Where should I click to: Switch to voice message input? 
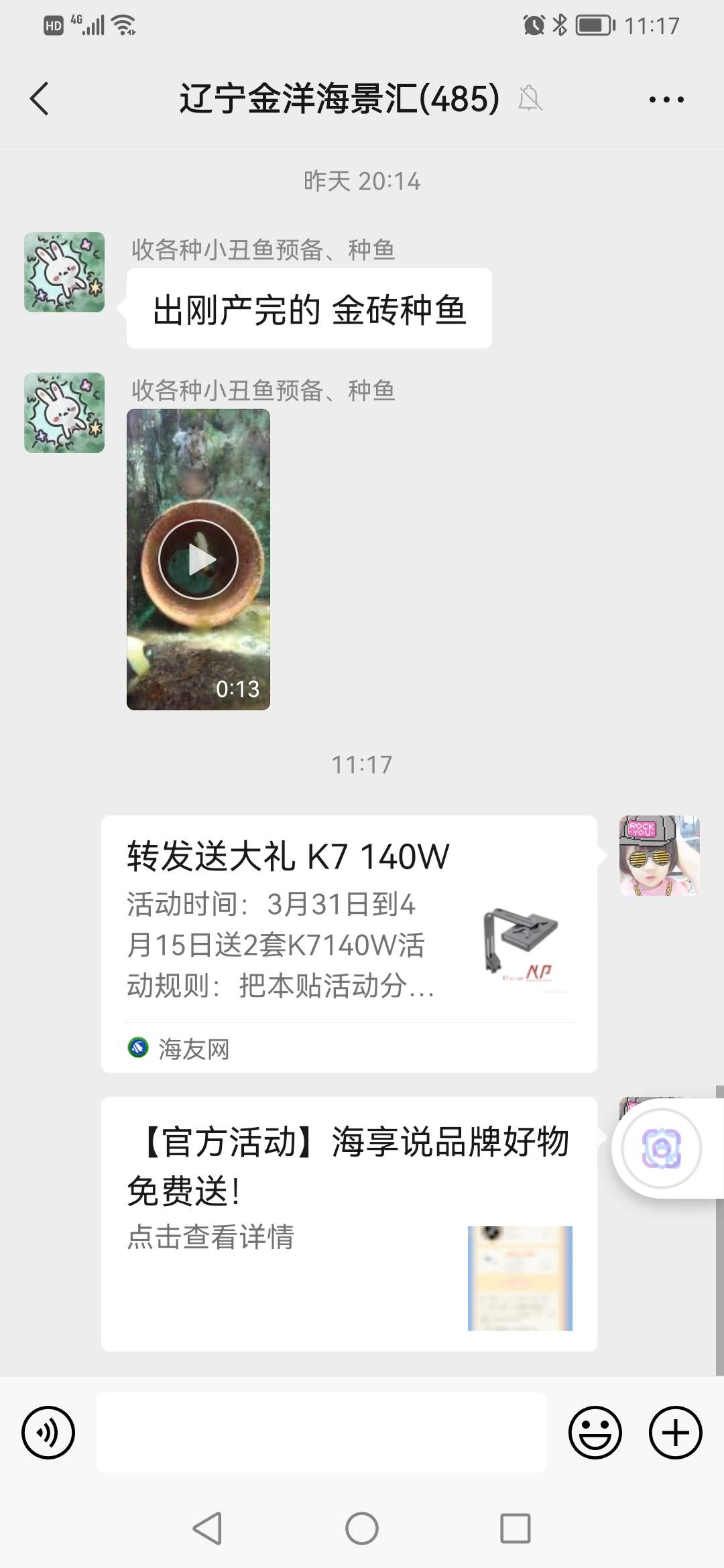point(48,1433)
